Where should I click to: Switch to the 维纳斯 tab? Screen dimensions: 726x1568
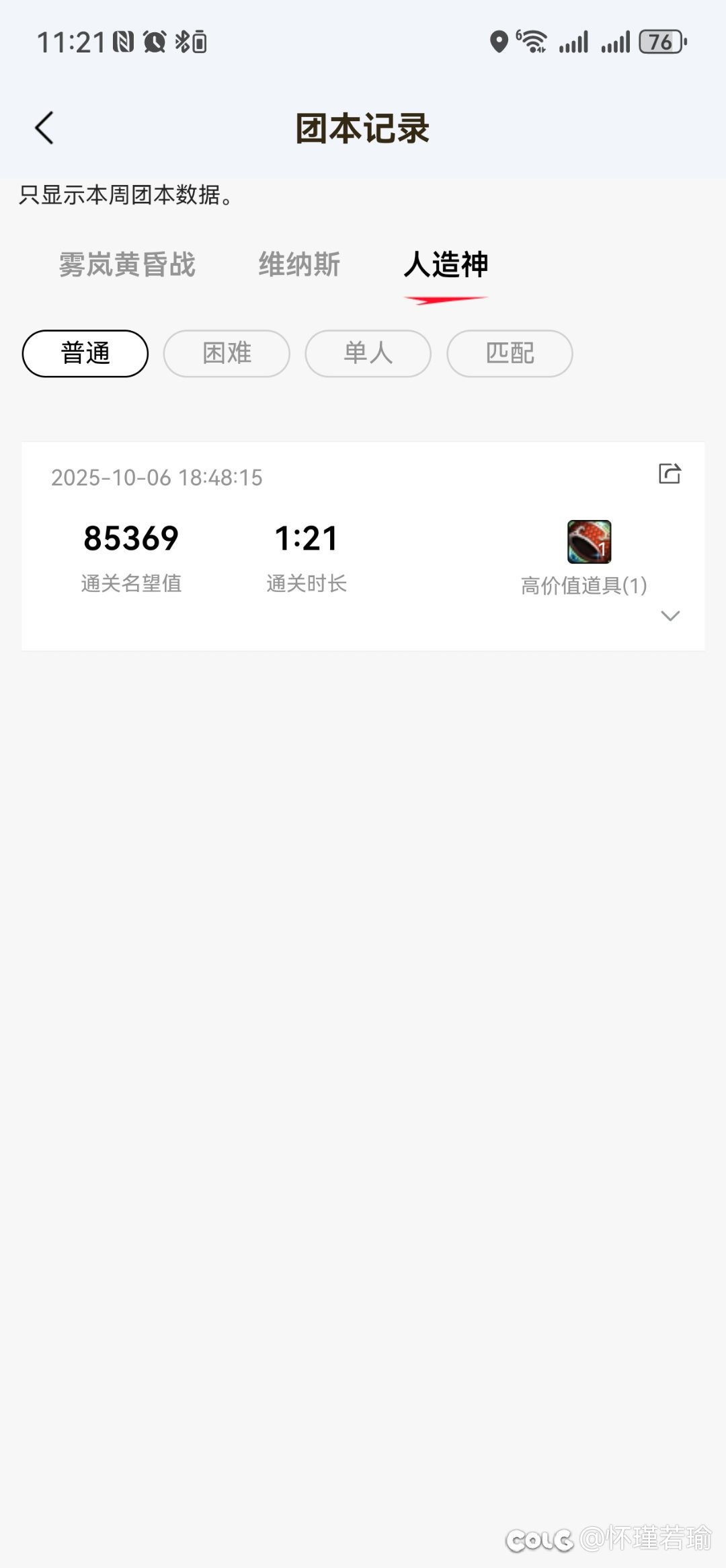[299, 264]
